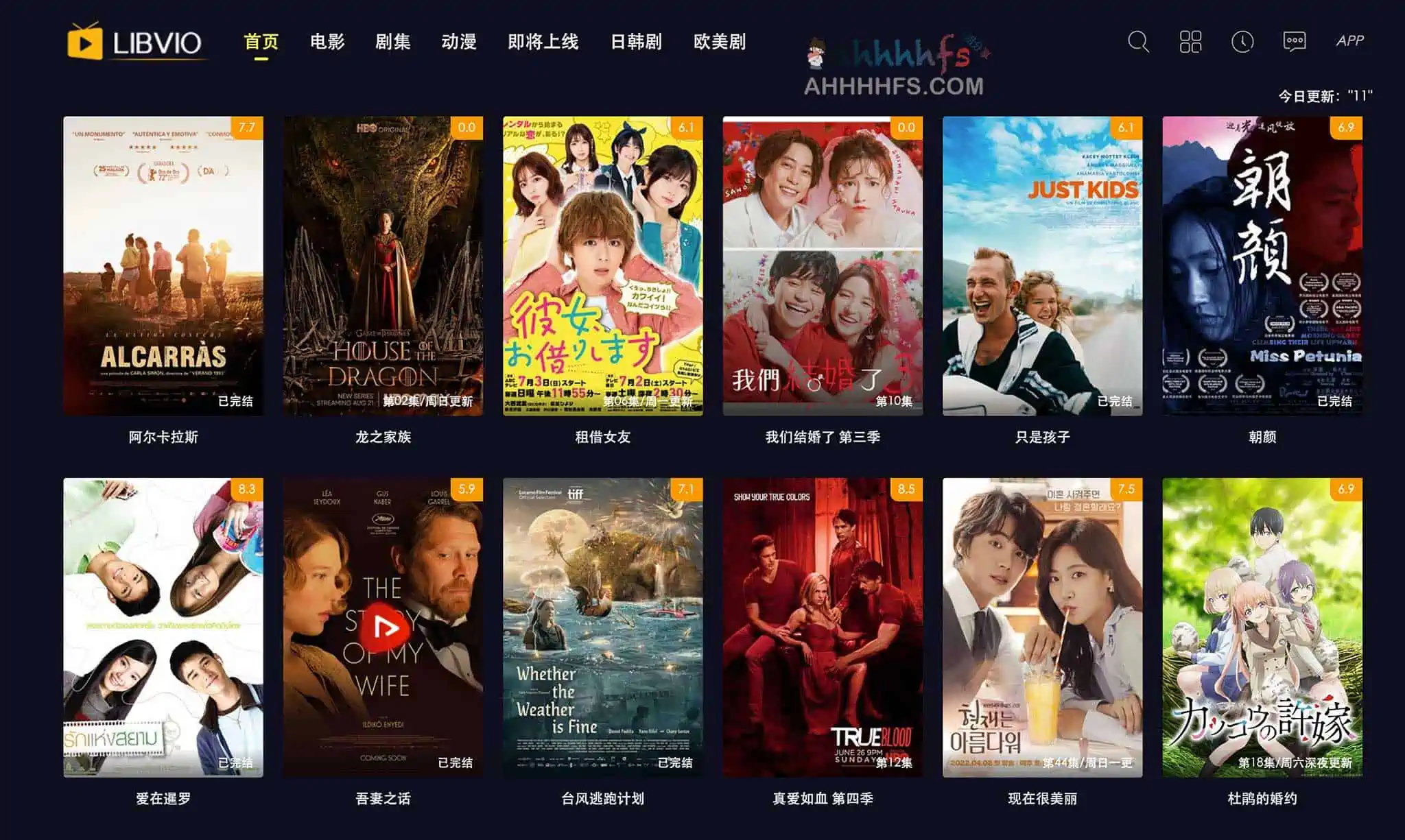The image size is (1405, 840).
Task: Open the category grid icon
Action: tap(1190, 42)
